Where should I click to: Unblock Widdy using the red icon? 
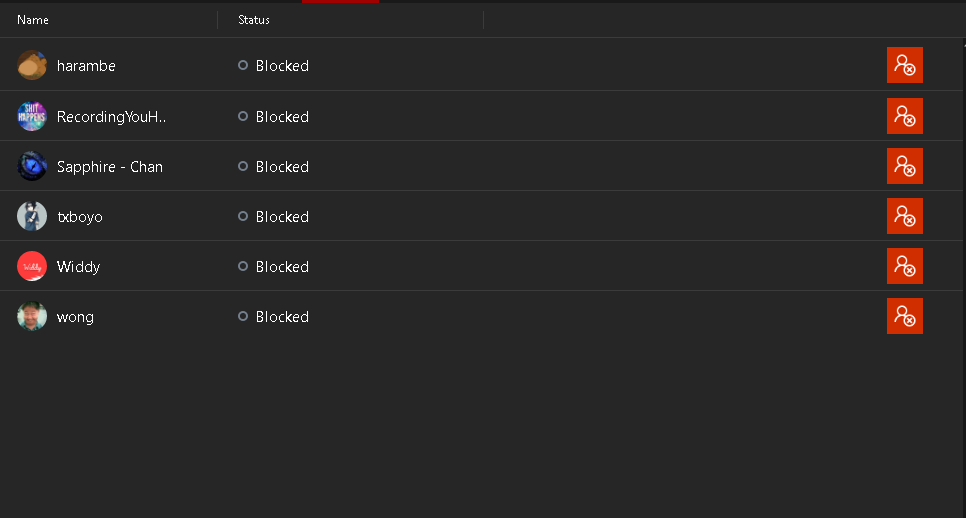904,266
